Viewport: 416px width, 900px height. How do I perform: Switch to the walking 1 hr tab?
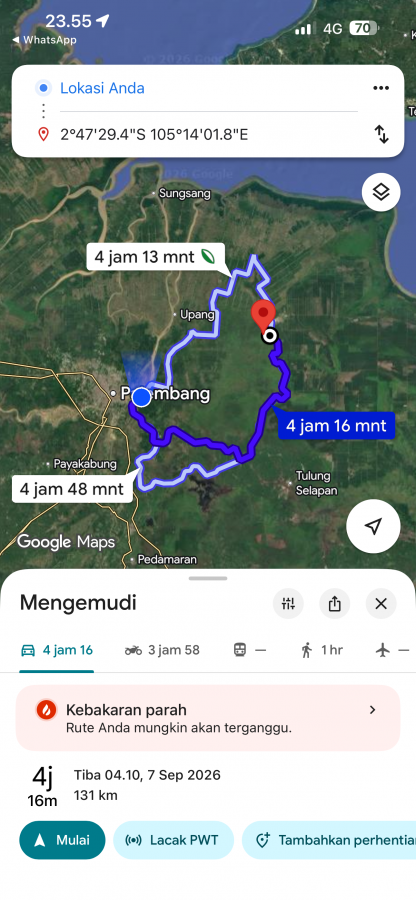(321, 650)
